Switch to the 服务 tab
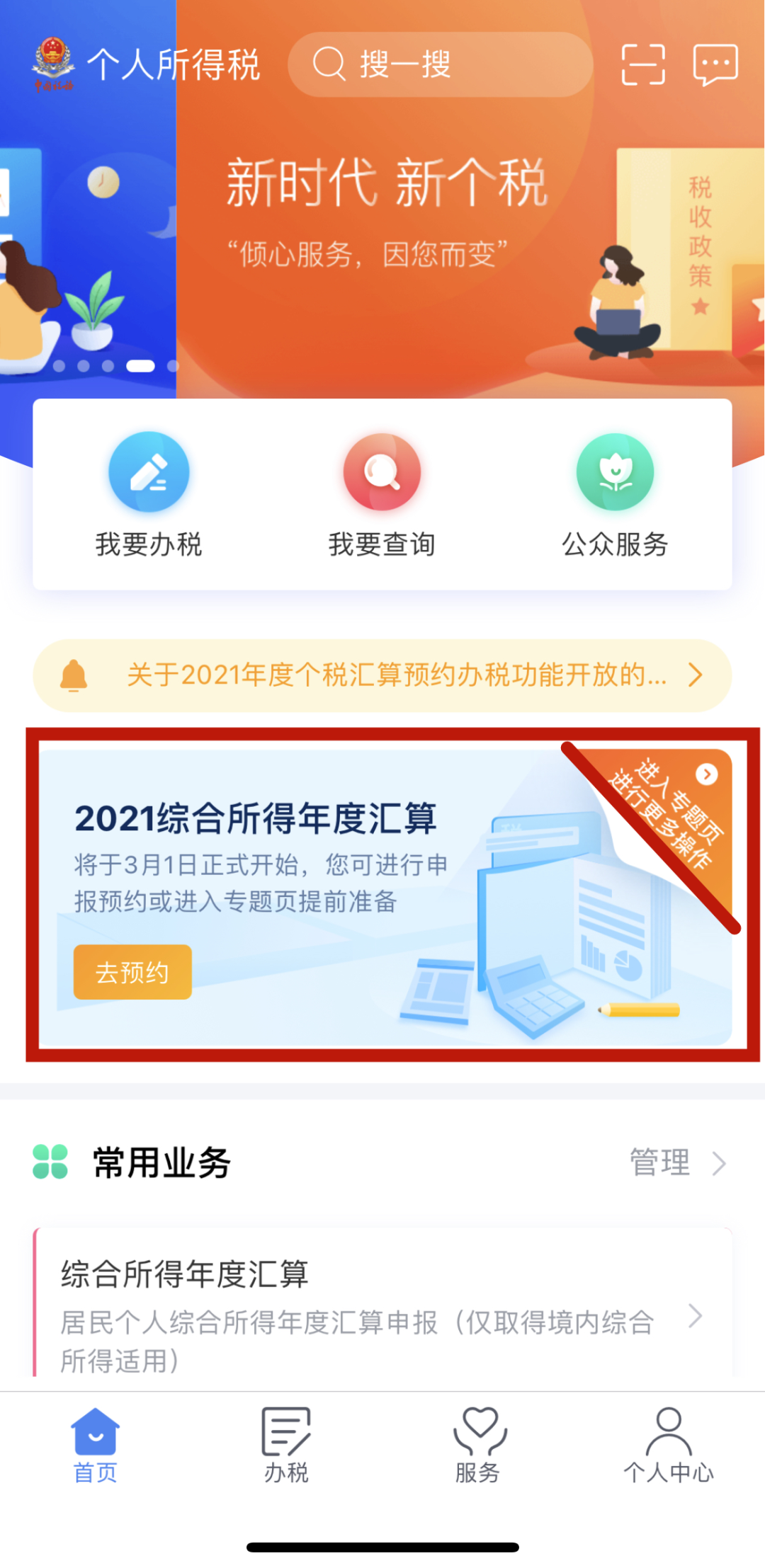This screenshot has height=1568, width=765. pos(478,1446)
